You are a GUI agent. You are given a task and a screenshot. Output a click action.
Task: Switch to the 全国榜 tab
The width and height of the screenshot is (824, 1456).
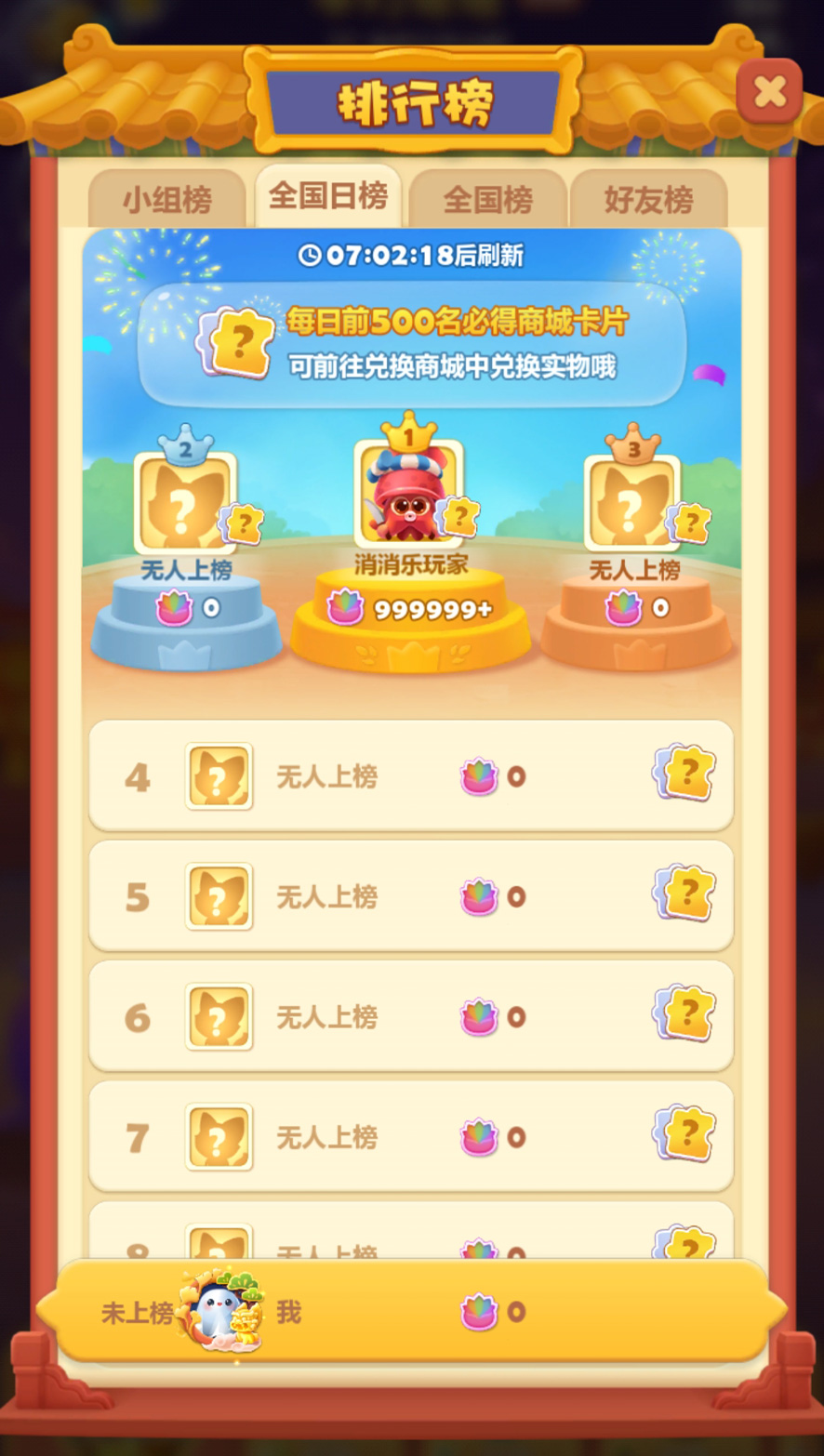487,199
